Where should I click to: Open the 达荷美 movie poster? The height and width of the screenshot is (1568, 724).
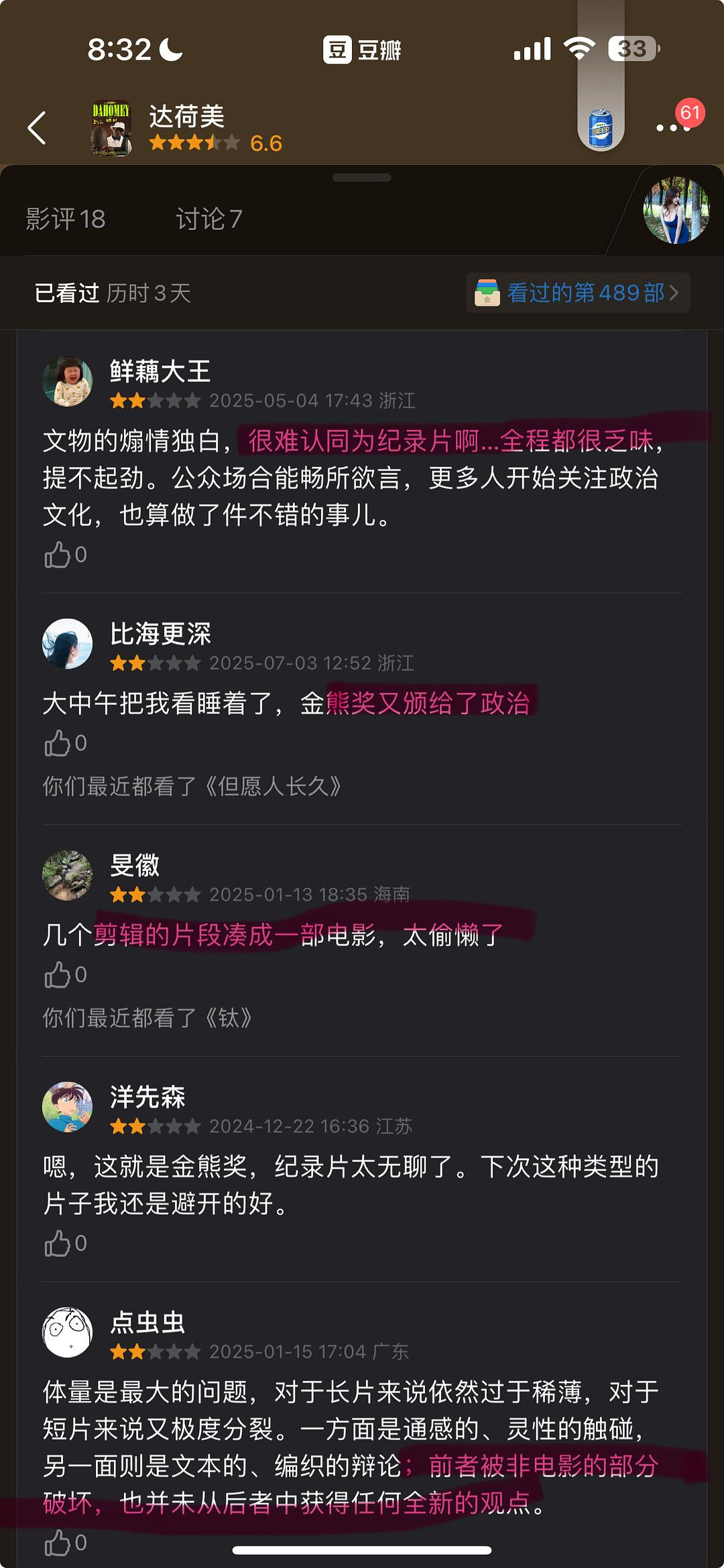click(111, 128)
